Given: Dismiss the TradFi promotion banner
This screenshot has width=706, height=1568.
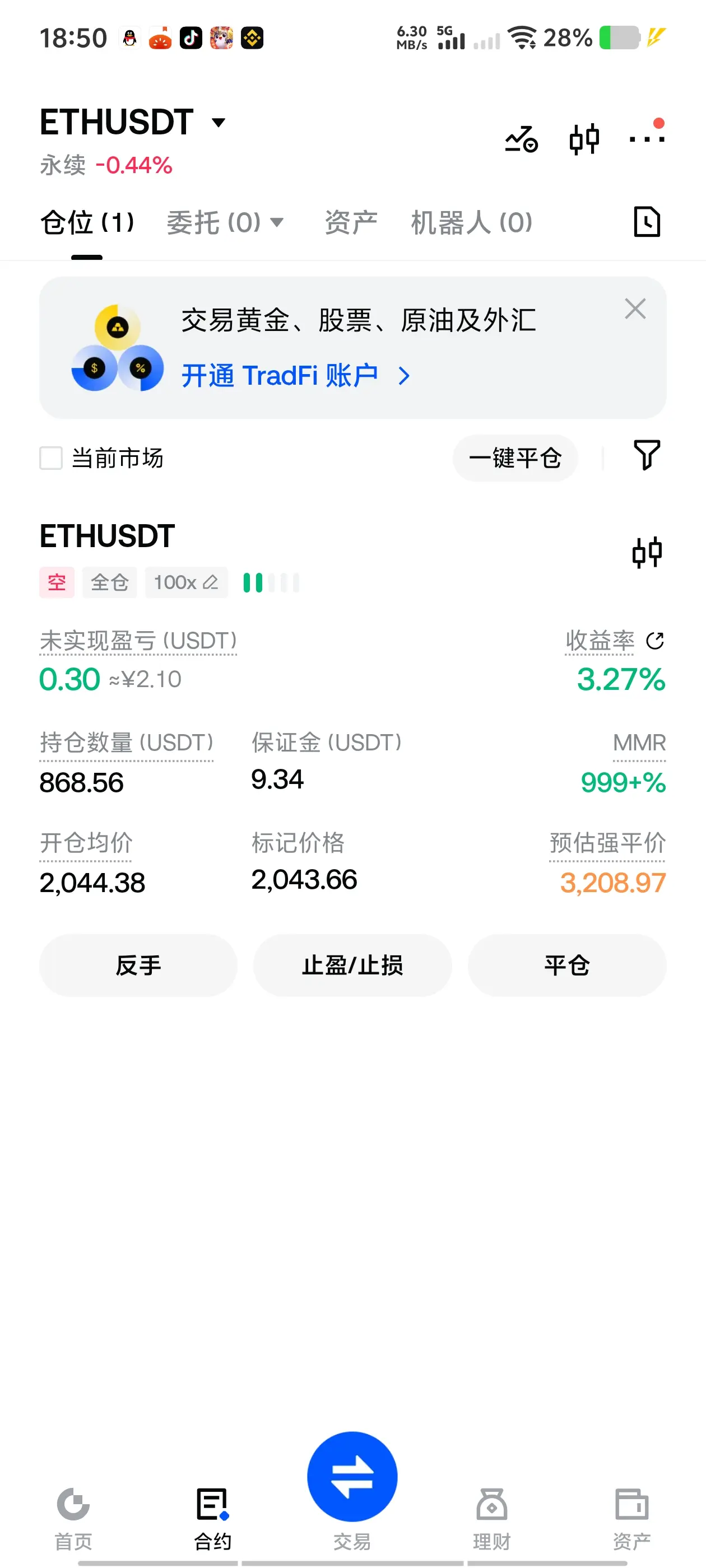Looking at the screenshot, I should tap(635, 309).
